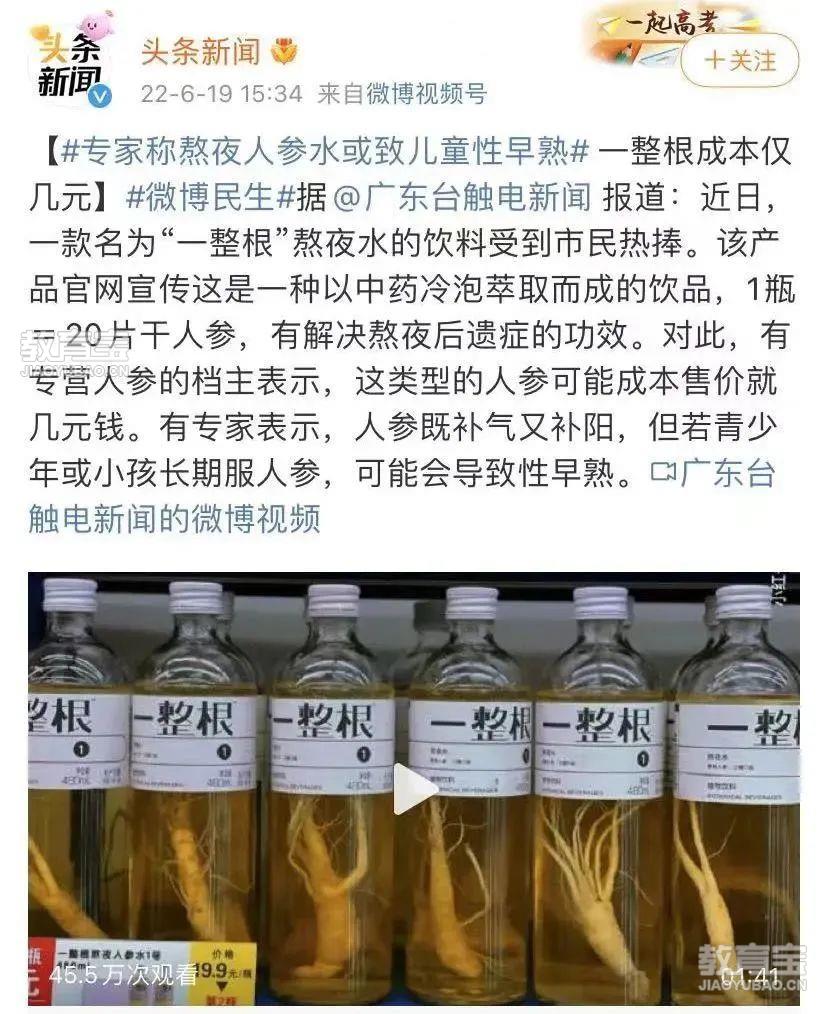Play the ginseng water video
This screenshot has width=828, height=1014.
414,790
